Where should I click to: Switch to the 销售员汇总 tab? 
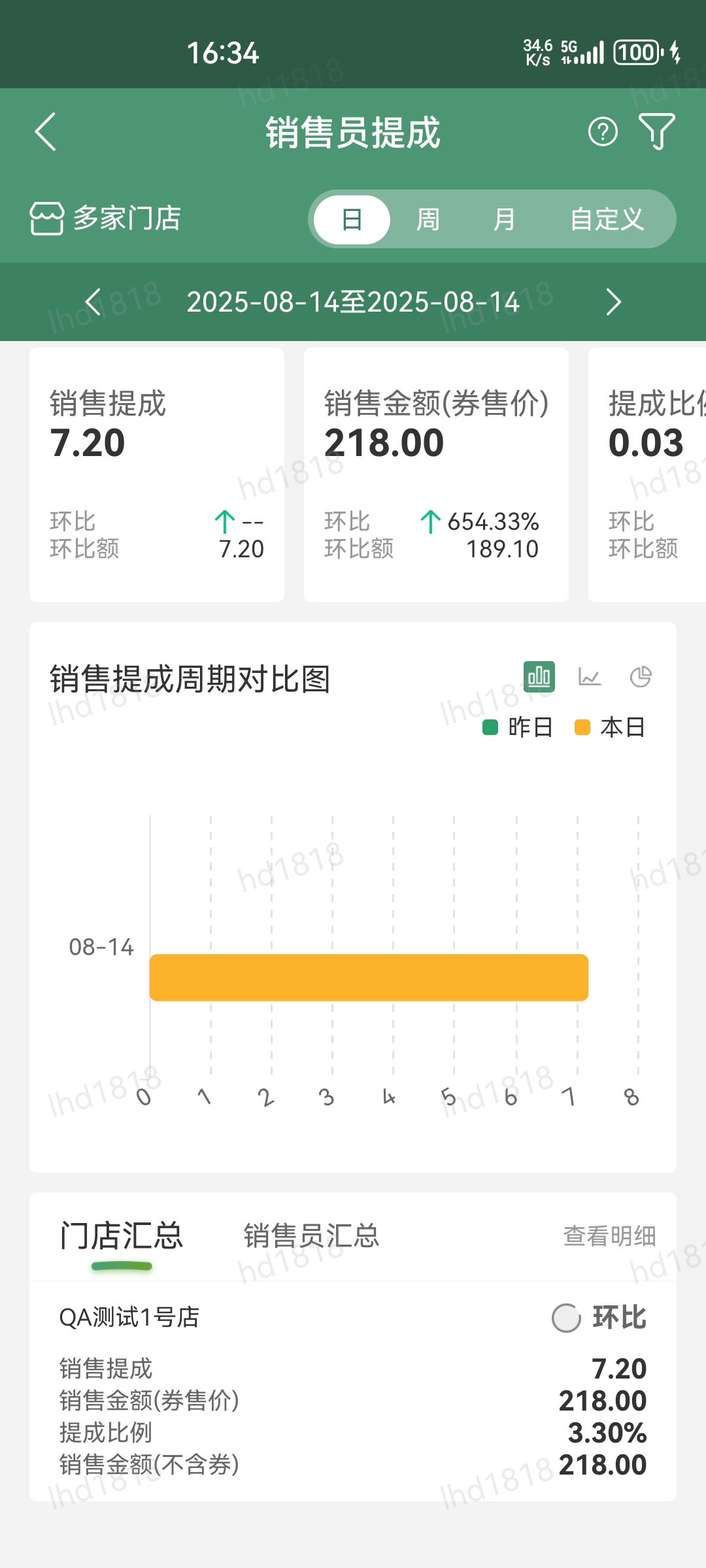pyautogui.click(x=311, y=1236)
